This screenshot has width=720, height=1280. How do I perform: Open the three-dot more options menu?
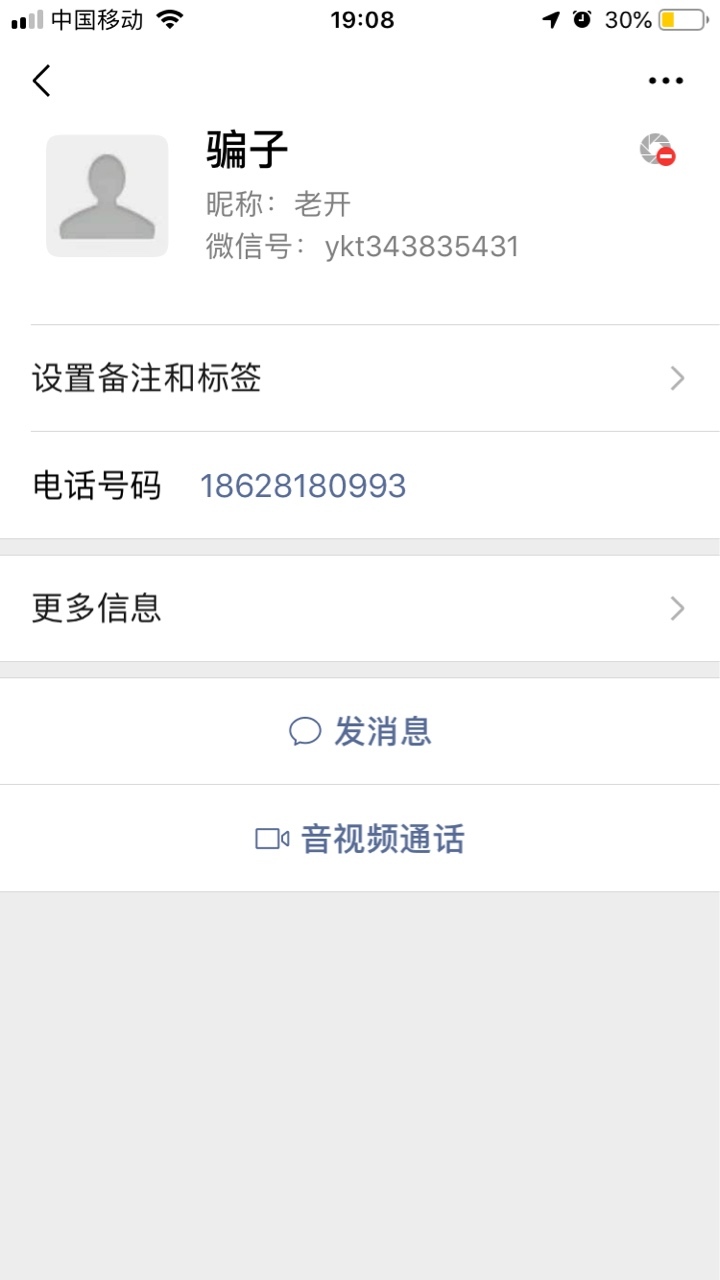(666, 80)
